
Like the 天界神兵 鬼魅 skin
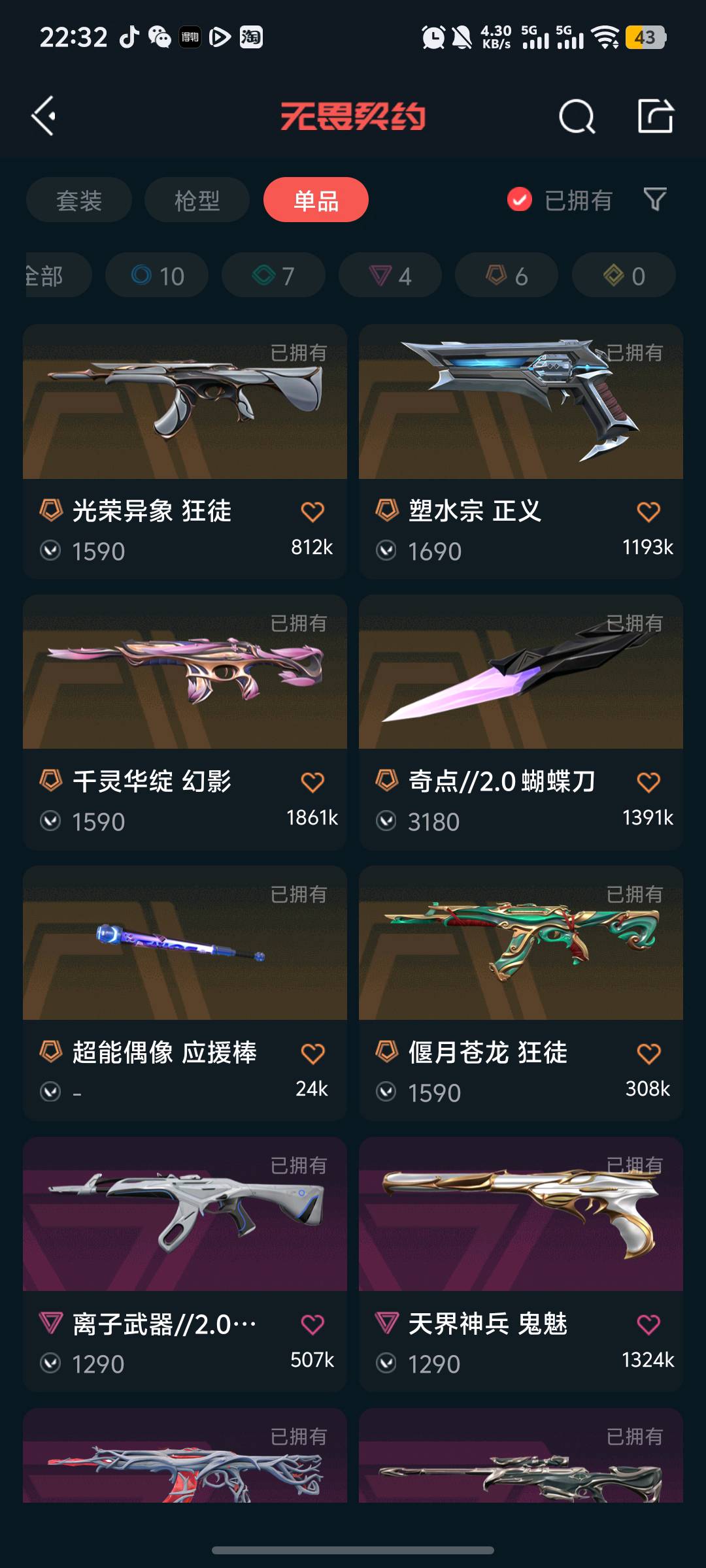coord(648,1324)
